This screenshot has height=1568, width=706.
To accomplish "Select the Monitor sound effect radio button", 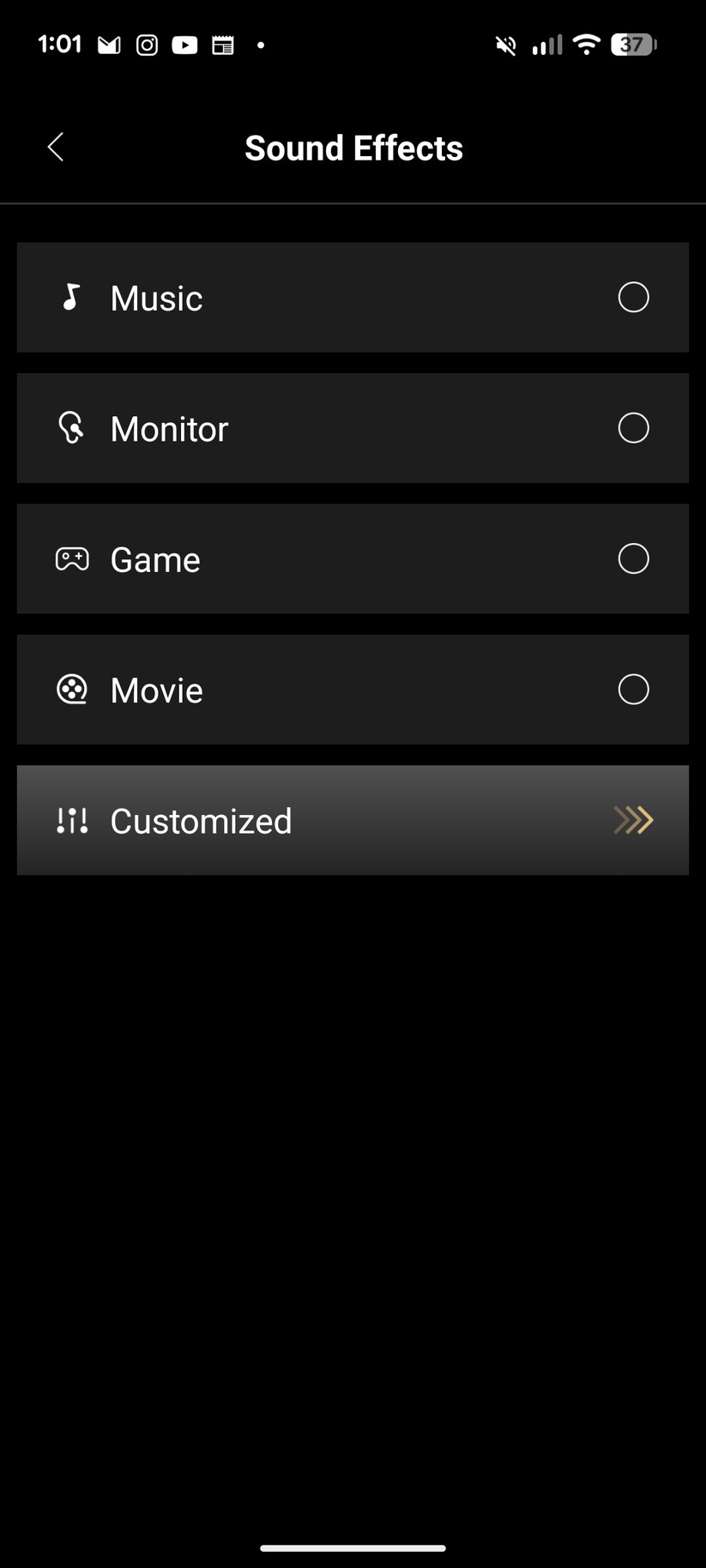I will click(x=633, y=428).
